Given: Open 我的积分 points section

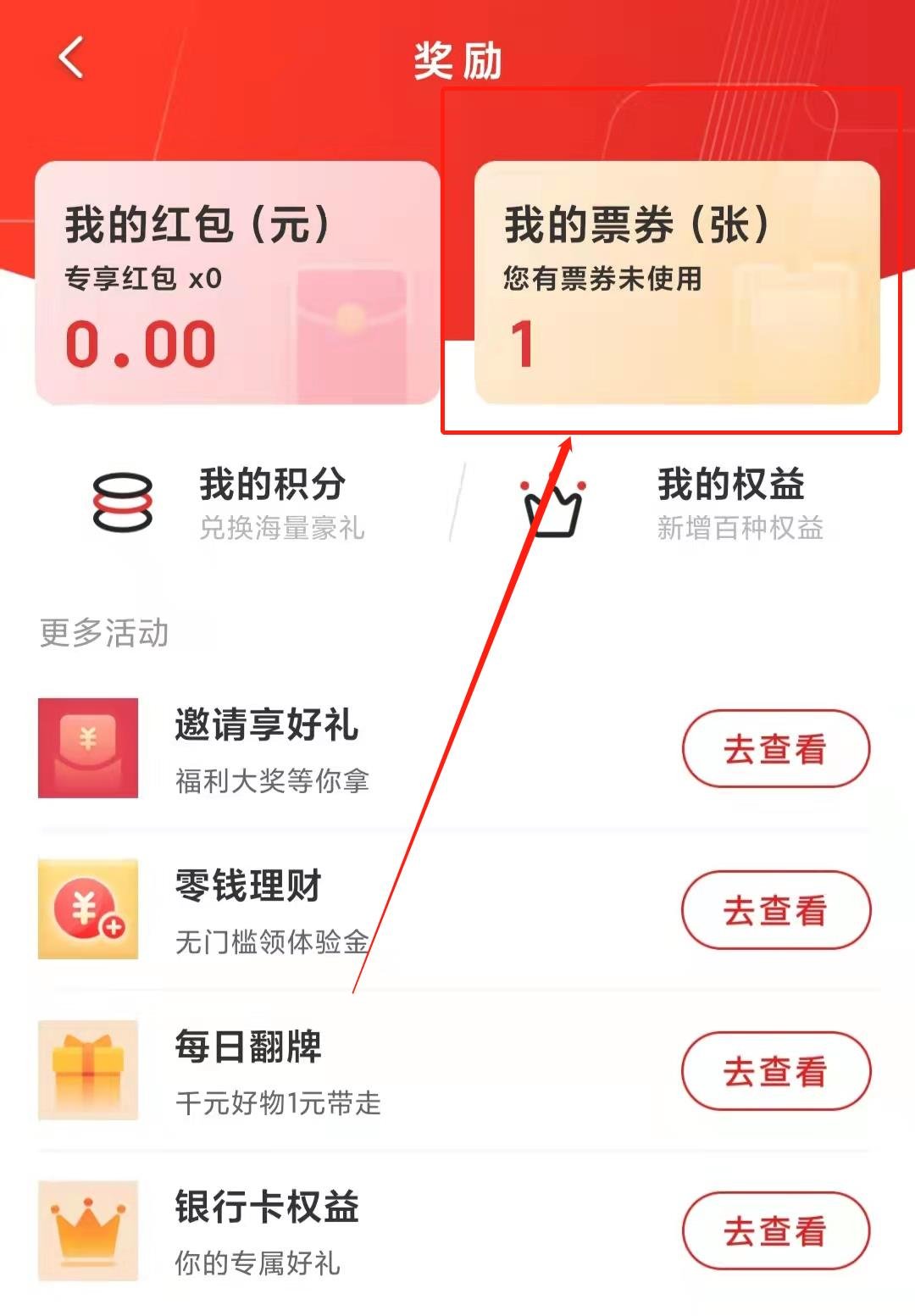Looking at the screenshot, I should tap(229, 503).
